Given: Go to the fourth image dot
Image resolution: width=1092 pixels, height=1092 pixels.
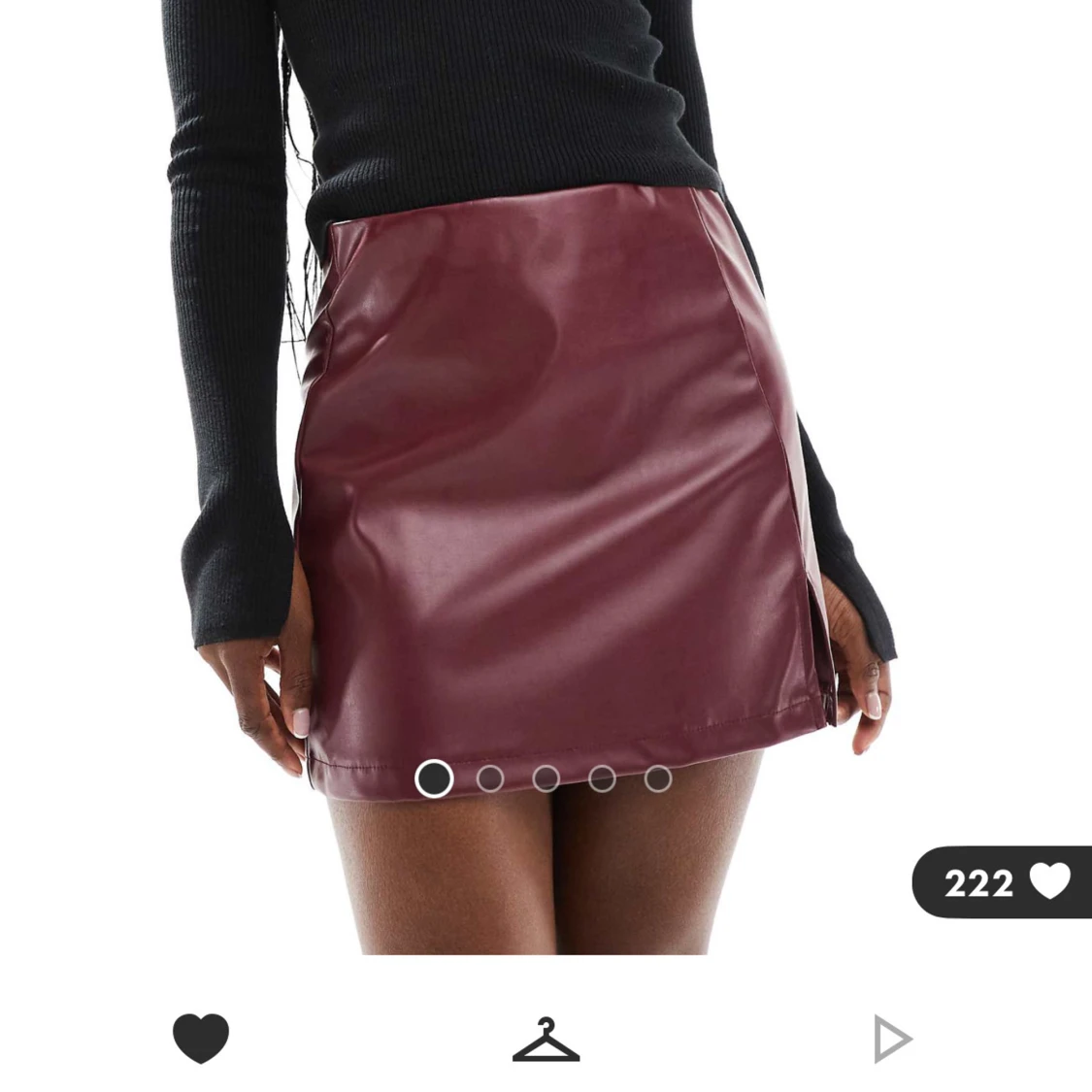Looking at the screenshot, I should coord(602,778).
